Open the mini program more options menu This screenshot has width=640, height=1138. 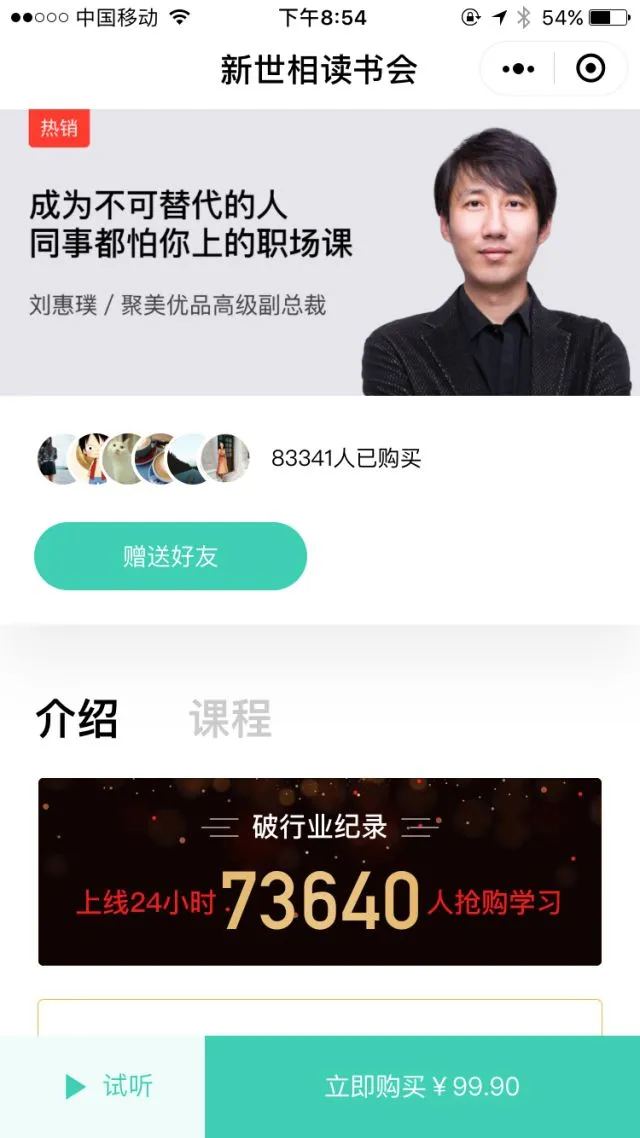(519, 69)
